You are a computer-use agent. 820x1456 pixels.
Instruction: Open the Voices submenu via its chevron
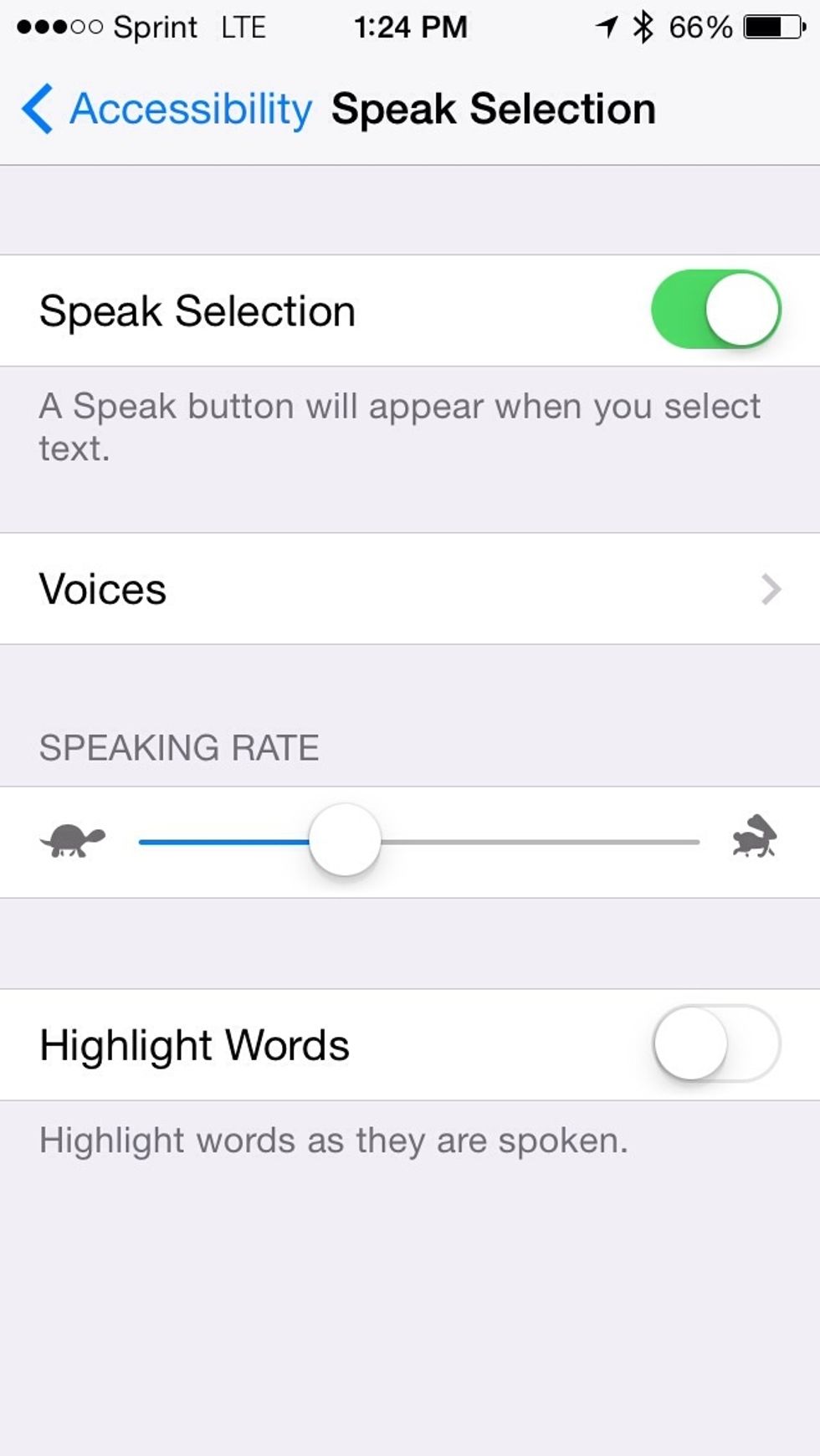[x=770, y=589]
